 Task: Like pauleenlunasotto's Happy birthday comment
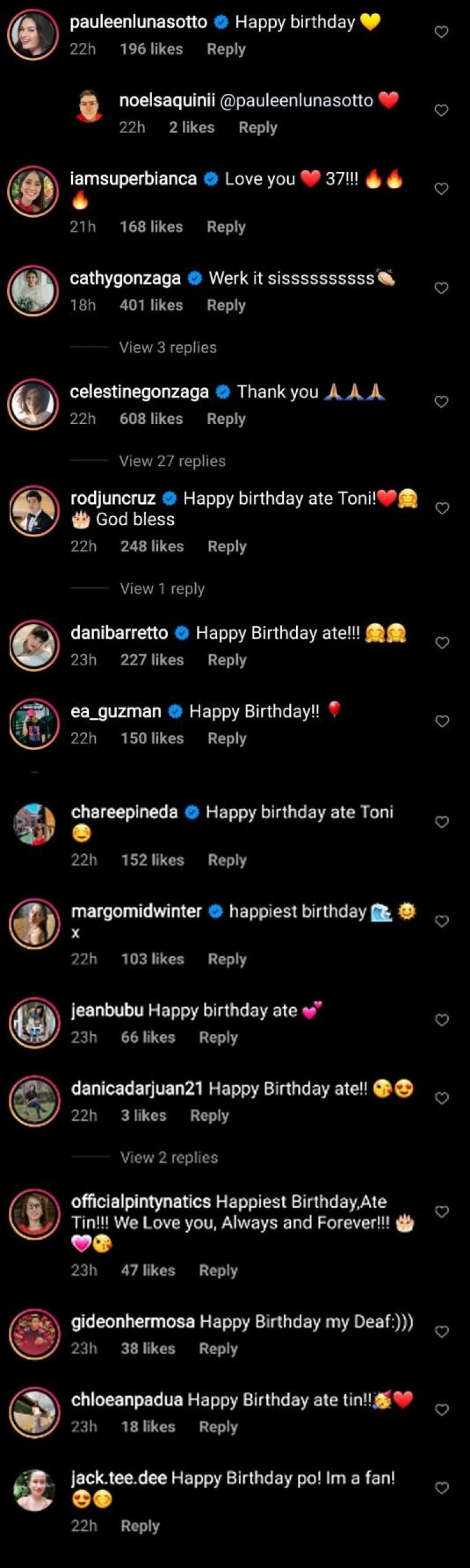tap(441, 32)
